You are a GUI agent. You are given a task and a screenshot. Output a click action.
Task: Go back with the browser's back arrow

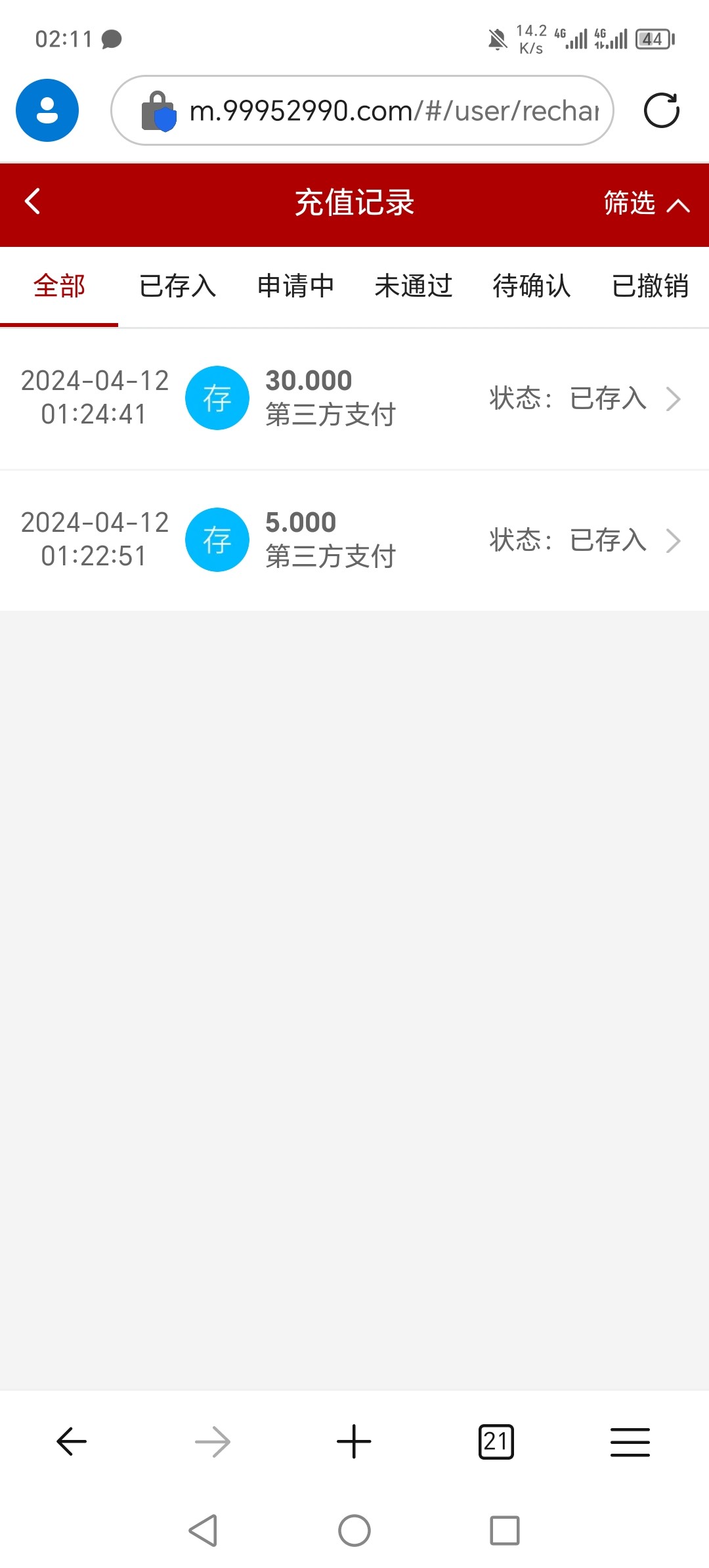[72, 1442]
